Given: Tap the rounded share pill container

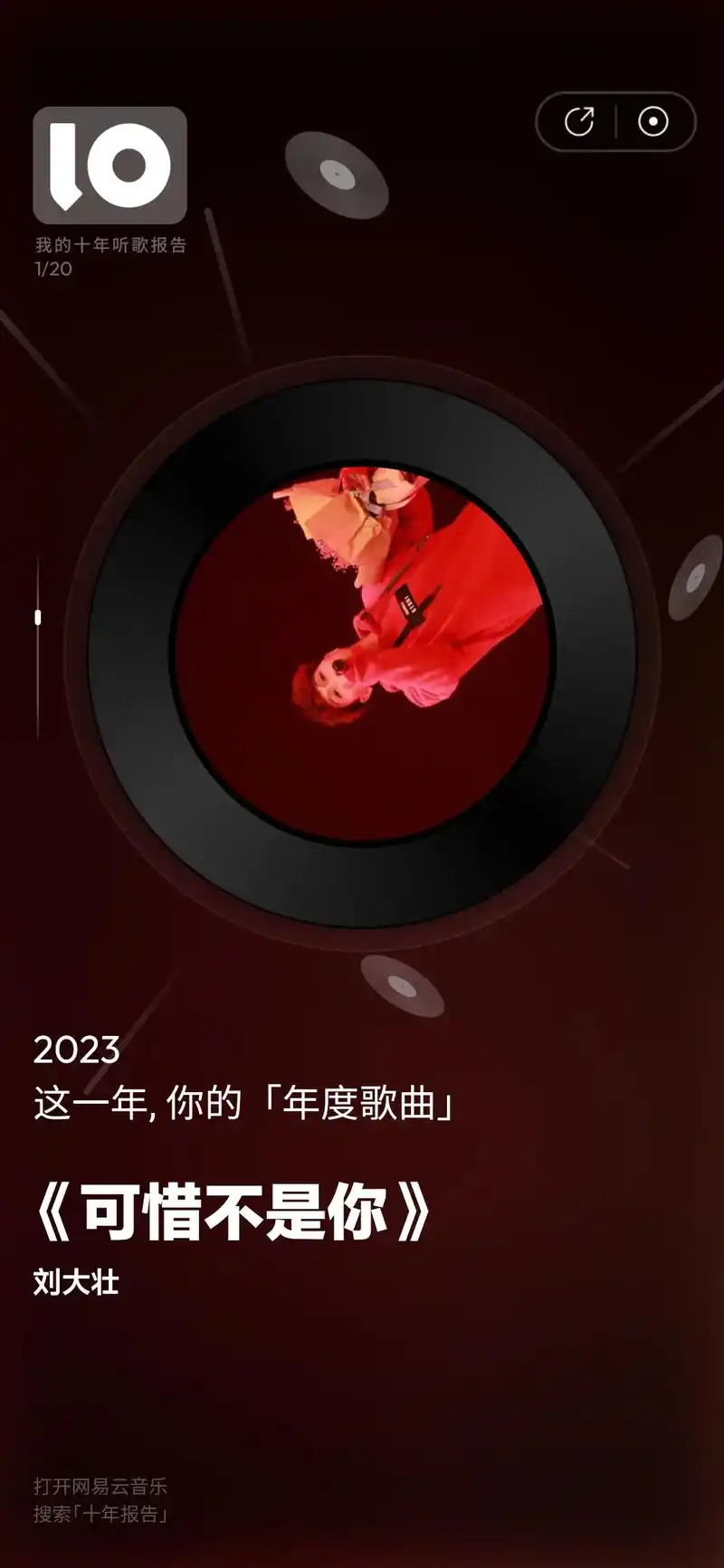Looking at the screenshot, I should pos(616,121).
